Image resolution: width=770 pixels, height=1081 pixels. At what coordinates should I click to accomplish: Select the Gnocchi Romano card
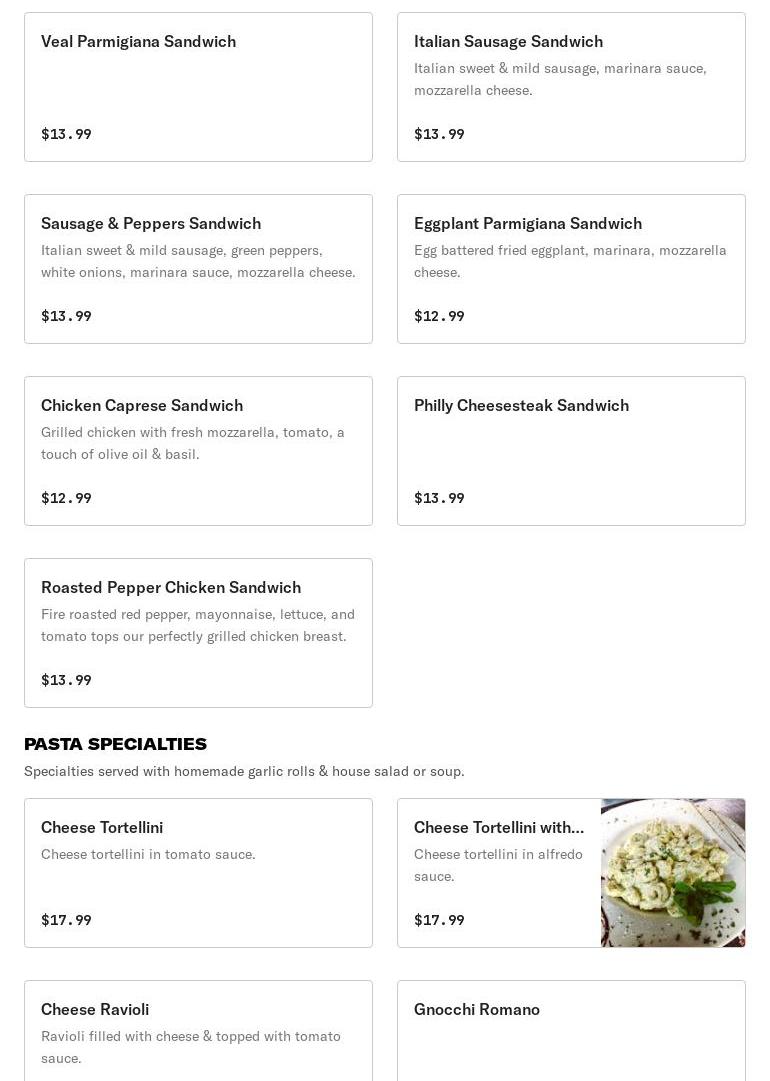571,1030
